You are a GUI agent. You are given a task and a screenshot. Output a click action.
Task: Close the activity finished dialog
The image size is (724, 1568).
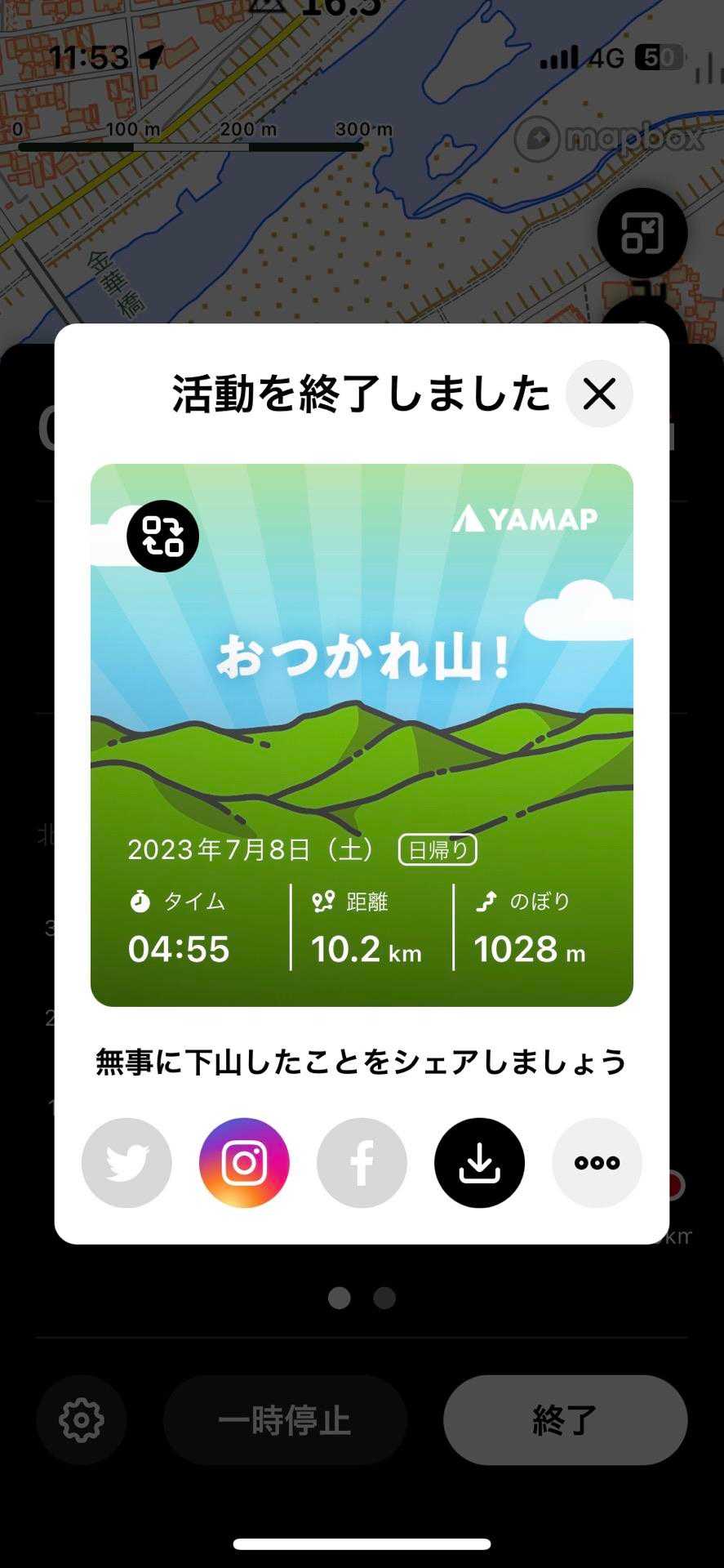point(599,394)
